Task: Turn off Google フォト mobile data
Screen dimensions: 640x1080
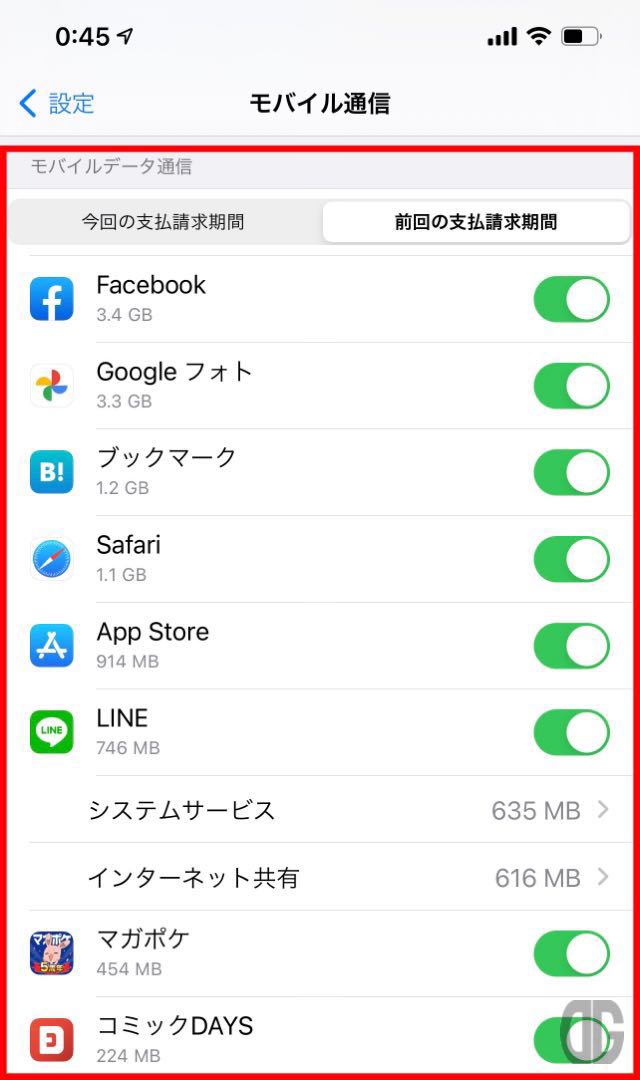Action: (x=571, y=386)
